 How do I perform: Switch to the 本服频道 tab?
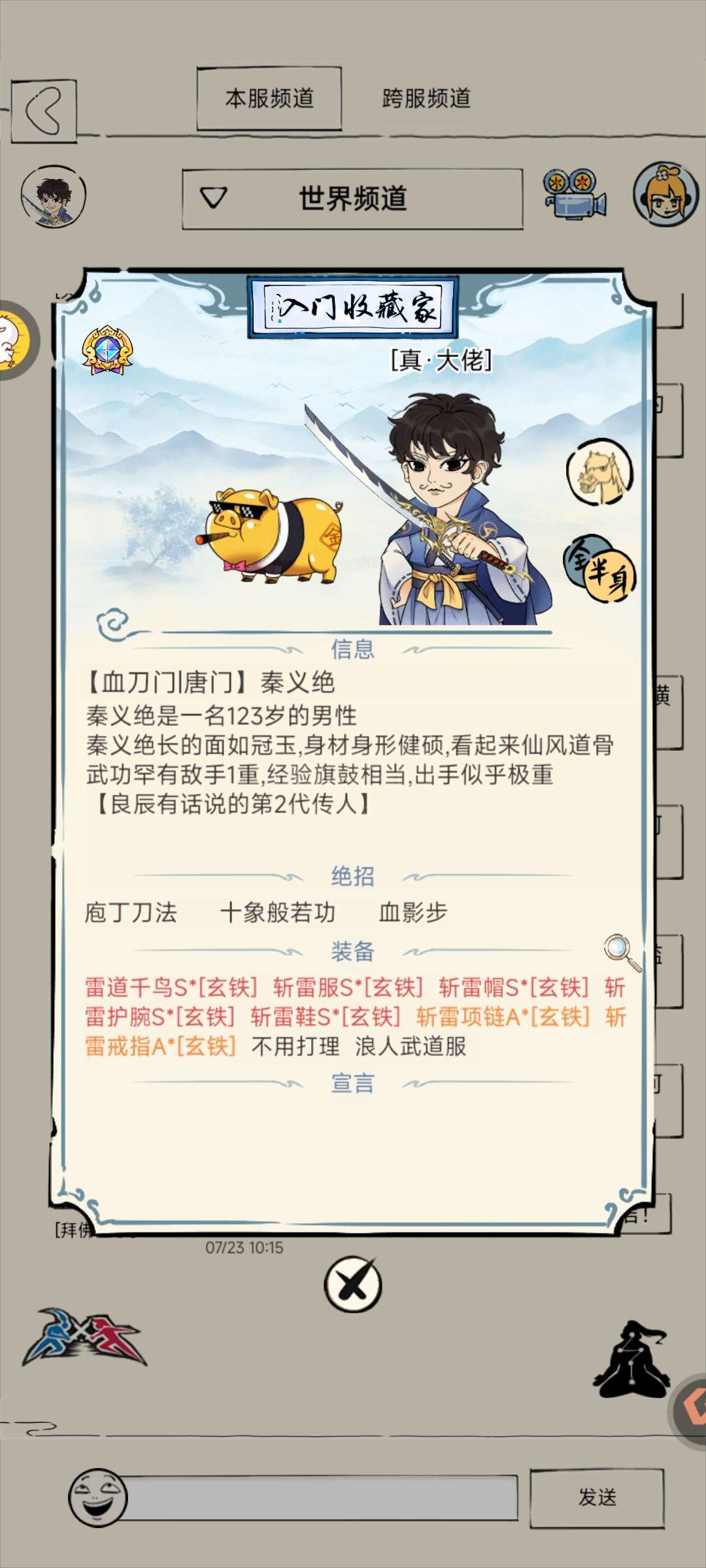269,99
